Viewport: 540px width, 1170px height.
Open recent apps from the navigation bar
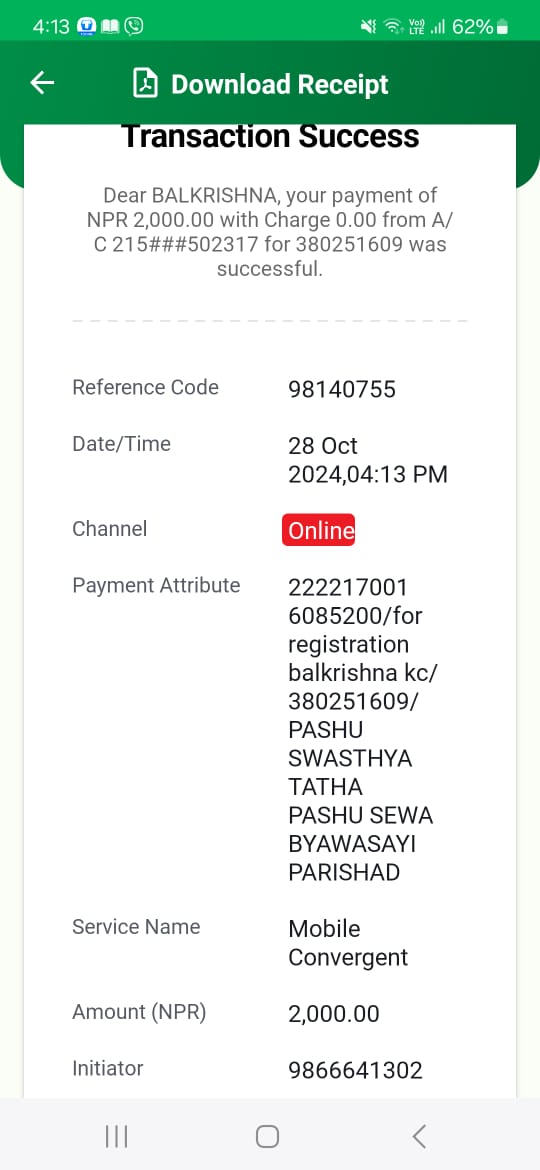click(x=116, y=1136)
